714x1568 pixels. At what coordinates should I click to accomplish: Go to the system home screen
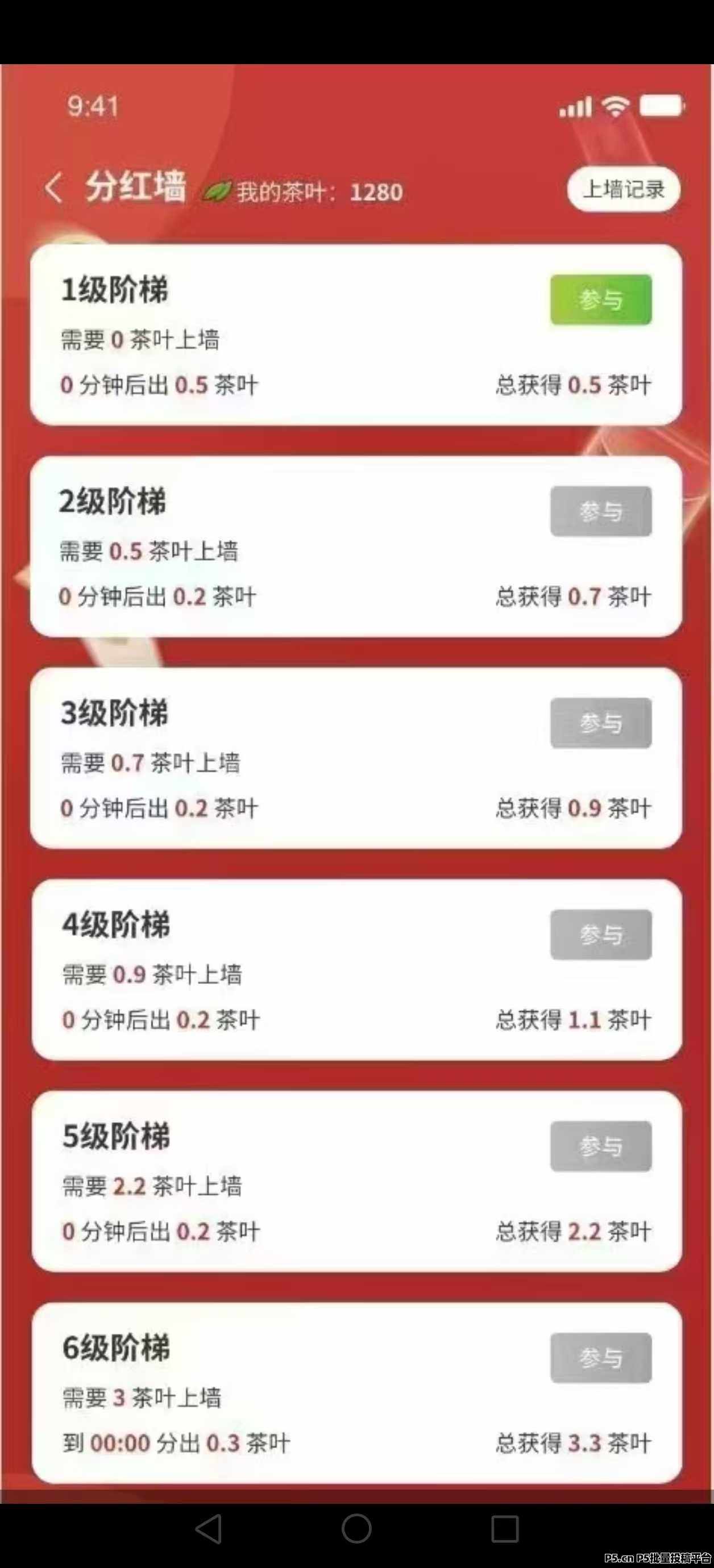click(357, 1528)
